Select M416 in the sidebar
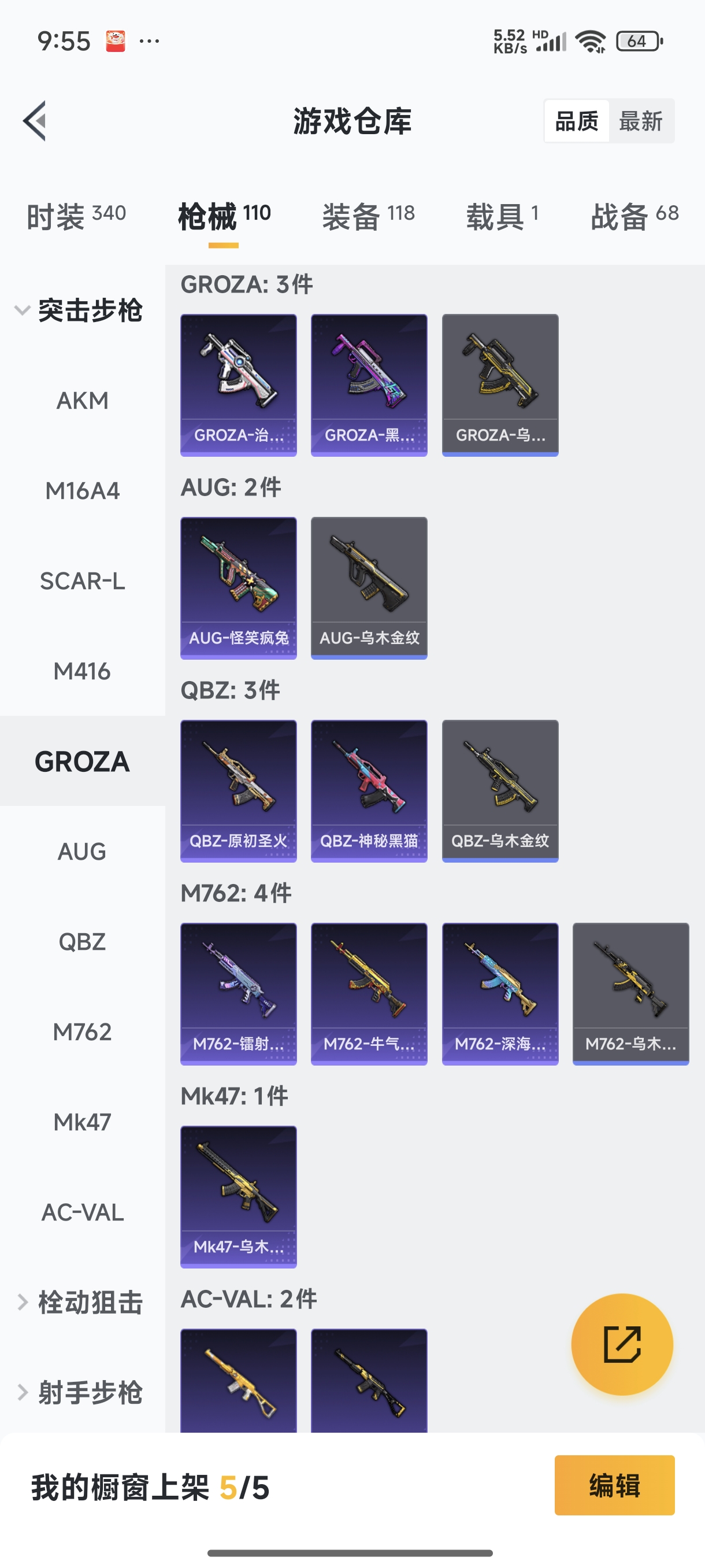 (x=82, y=671)
